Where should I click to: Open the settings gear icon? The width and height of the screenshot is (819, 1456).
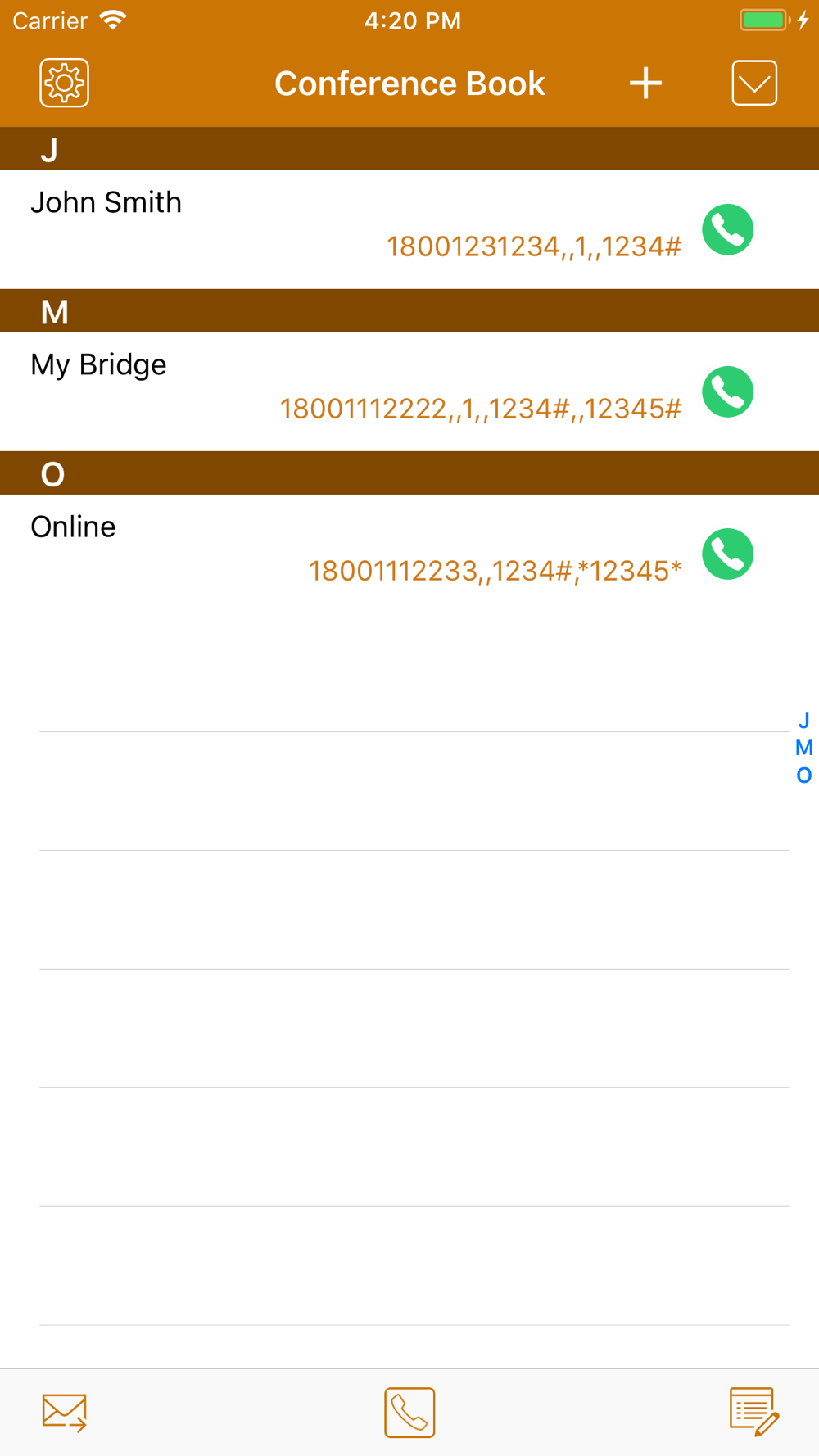click(x=64, y=83)
